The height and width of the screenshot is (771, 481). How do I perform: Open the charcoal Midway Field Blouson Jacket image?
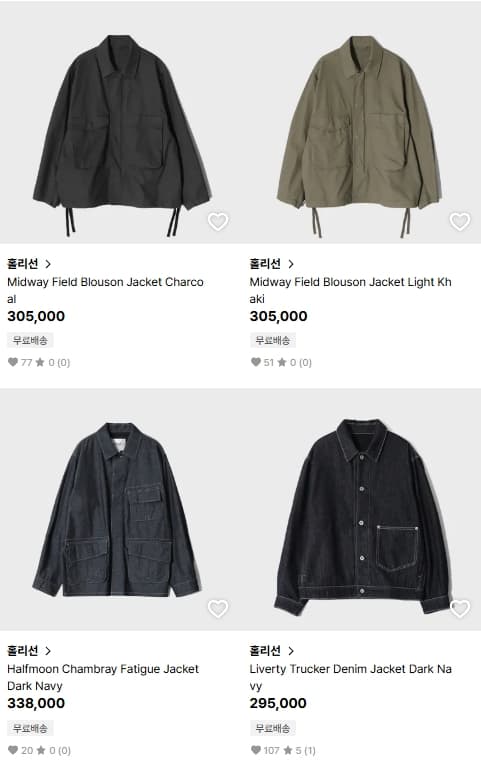pyautogui.click(x=120, y=123)
